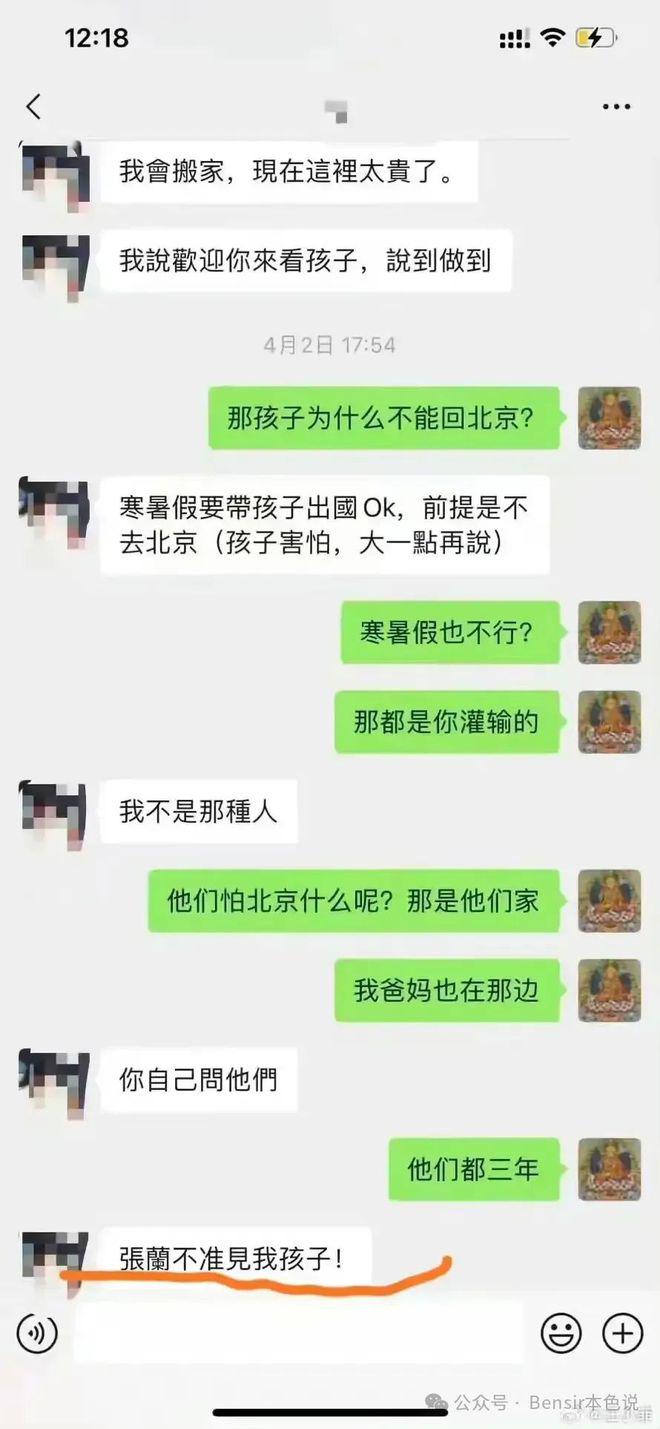Open the Buddha avatar beside '寒暑假也不行?'

click(x=609, y=632)
